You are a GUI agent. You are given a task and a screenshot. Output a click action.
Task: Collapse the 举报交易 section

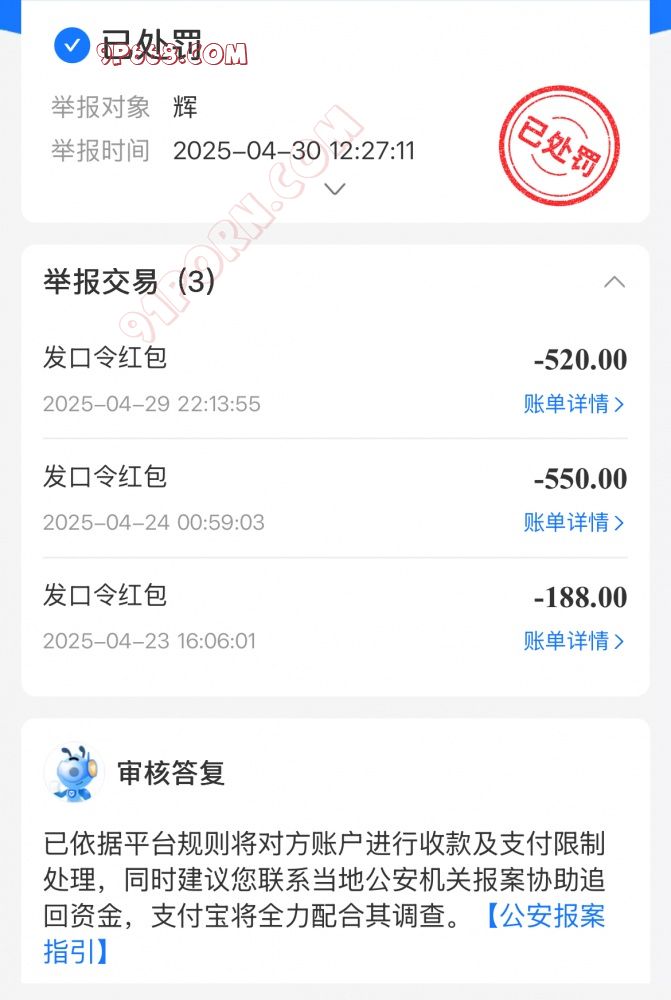tap(614, 282)
